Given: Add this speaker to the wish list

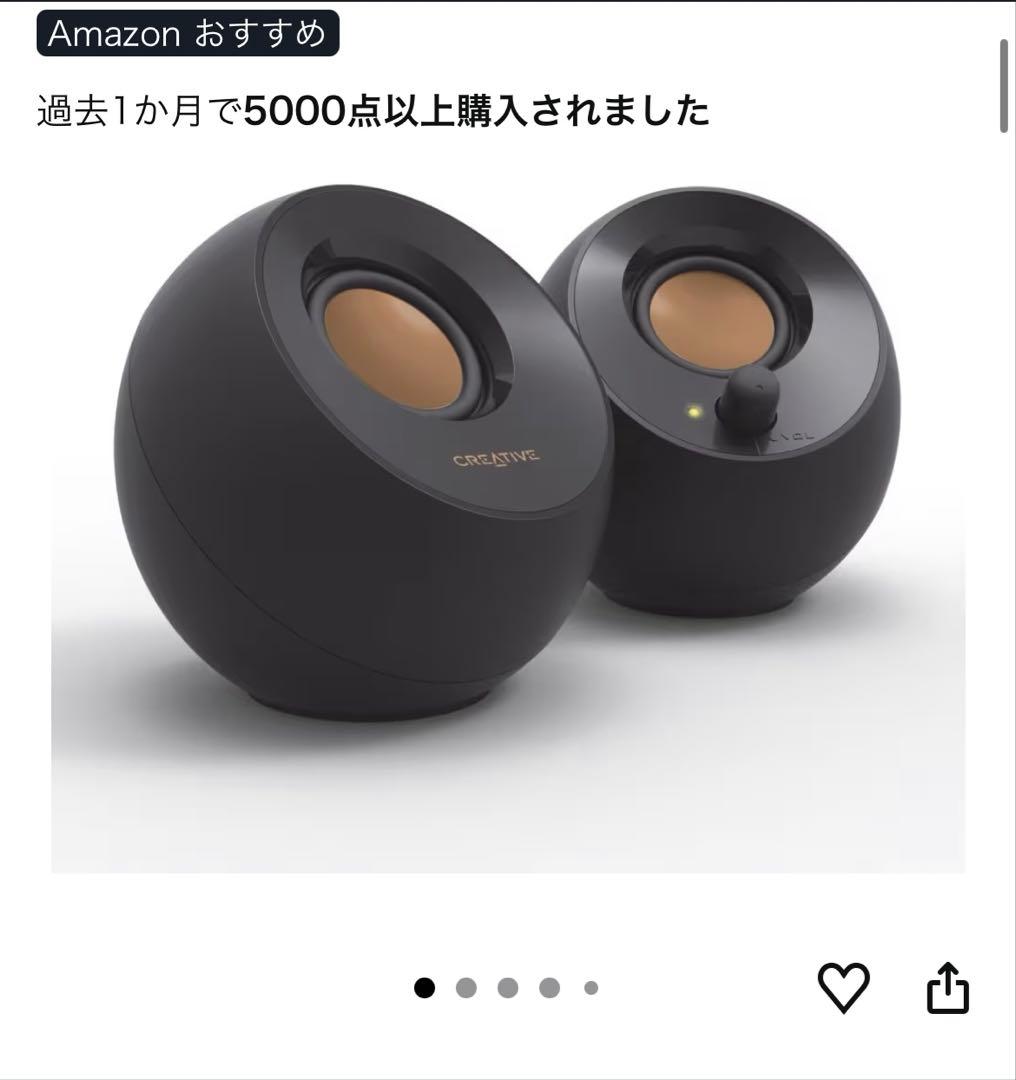Looking at the screenshot, I should [x=844, y=988].
